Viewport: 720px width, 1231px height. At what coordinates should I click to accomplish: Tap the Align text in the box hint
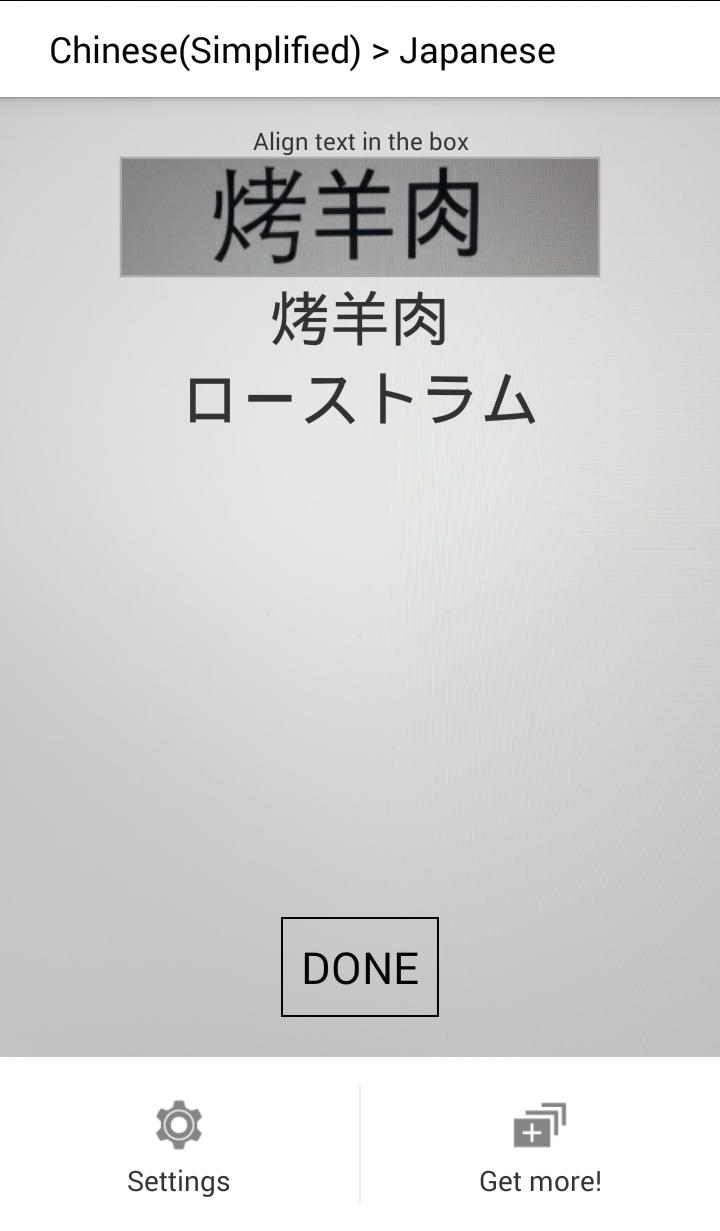(x=359, y=141)
